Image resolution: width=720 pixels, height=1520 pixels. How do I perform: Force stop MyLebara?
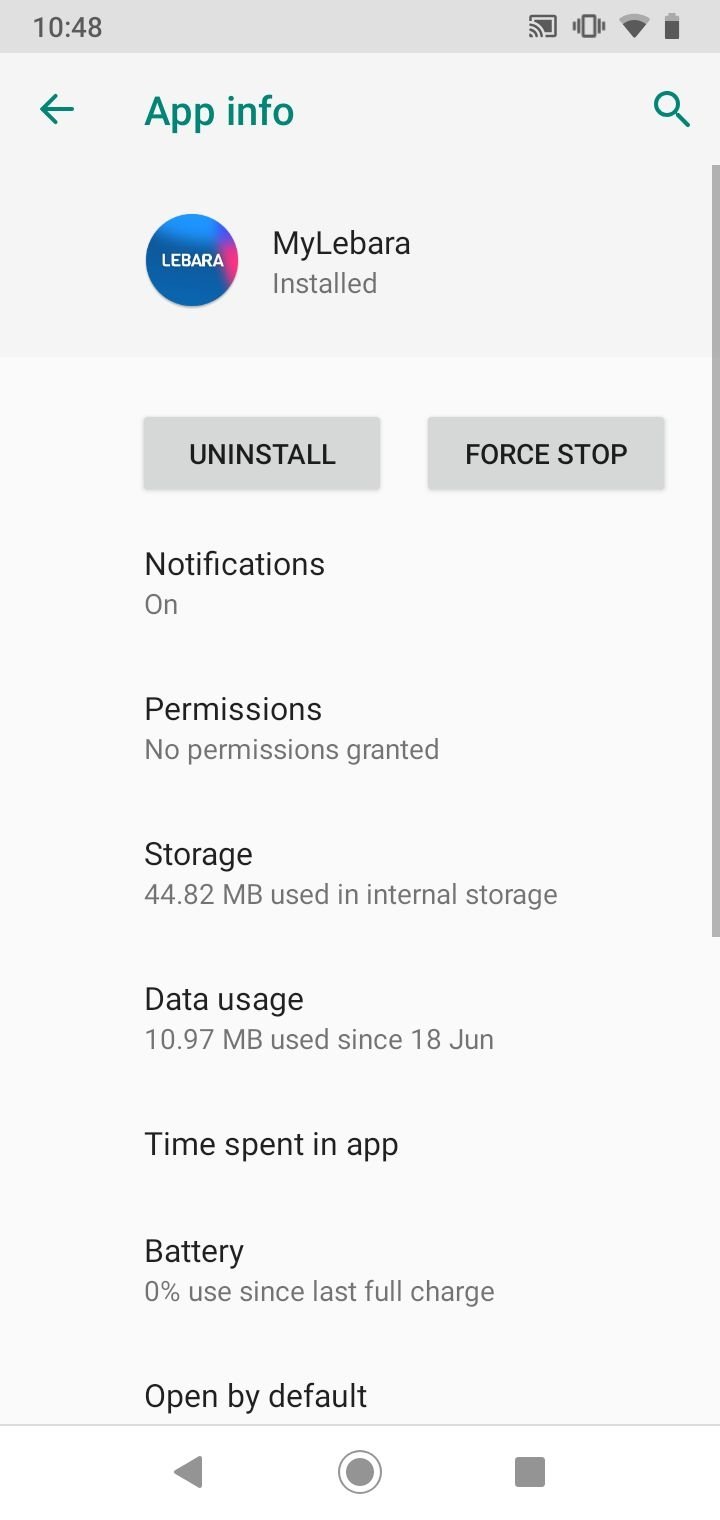click(546, 454)
